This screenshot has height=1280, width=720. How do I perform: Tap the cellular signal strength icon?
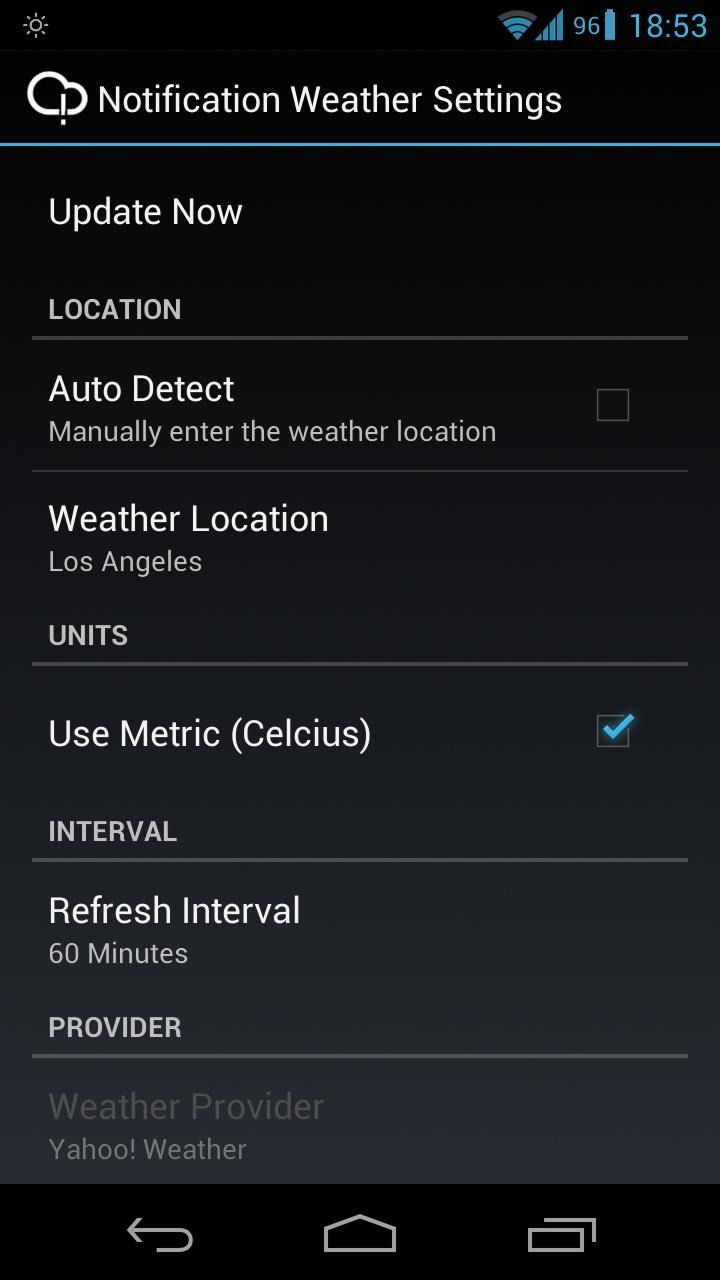click(x=553, y=25)
